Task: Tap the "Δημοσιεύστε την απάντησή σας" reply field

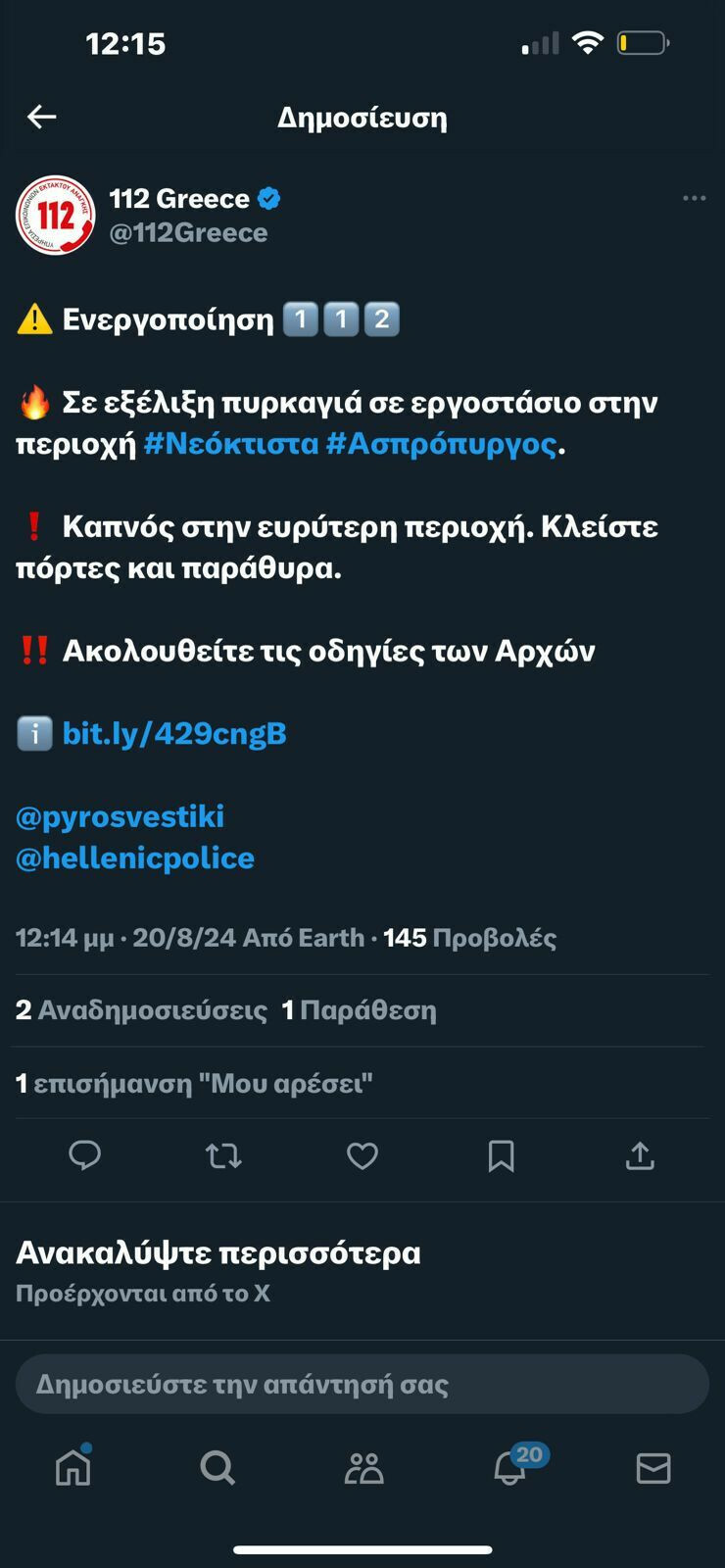Action: [362, 1384]
